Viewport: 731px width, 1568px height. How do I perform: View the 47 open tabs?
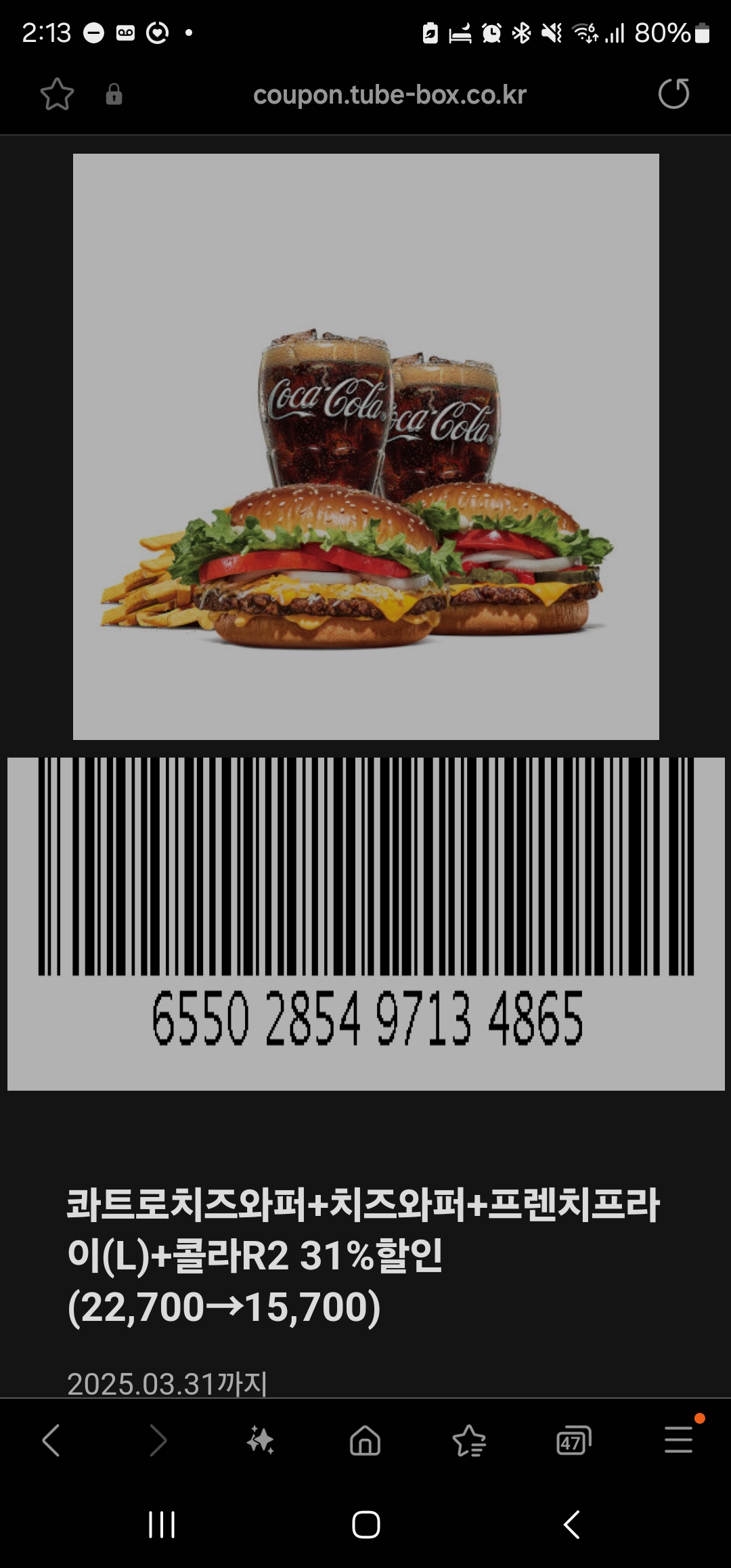tap(573, 1440)
